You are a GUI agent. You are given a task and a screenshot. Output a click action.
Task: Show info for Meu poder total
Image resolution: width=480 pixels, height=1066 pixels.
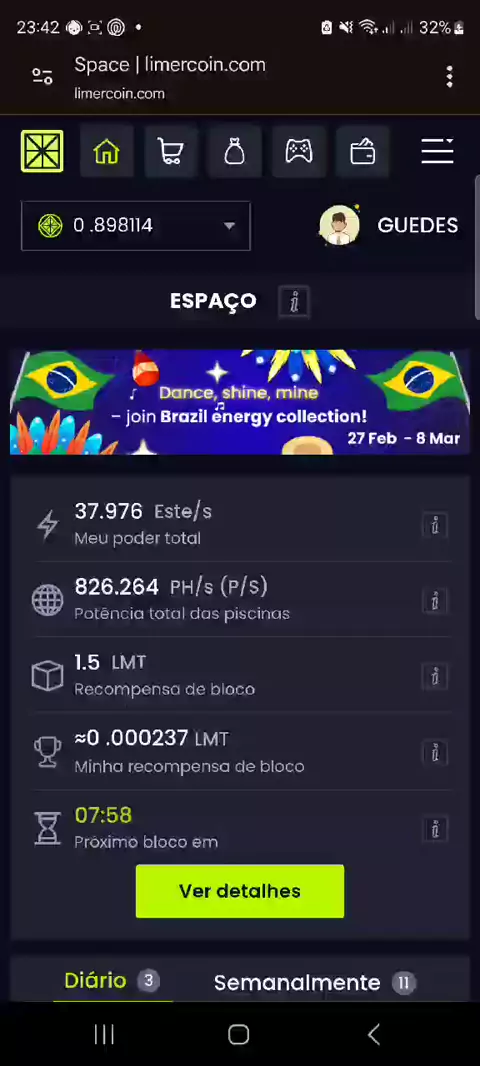tap(435, 526)
